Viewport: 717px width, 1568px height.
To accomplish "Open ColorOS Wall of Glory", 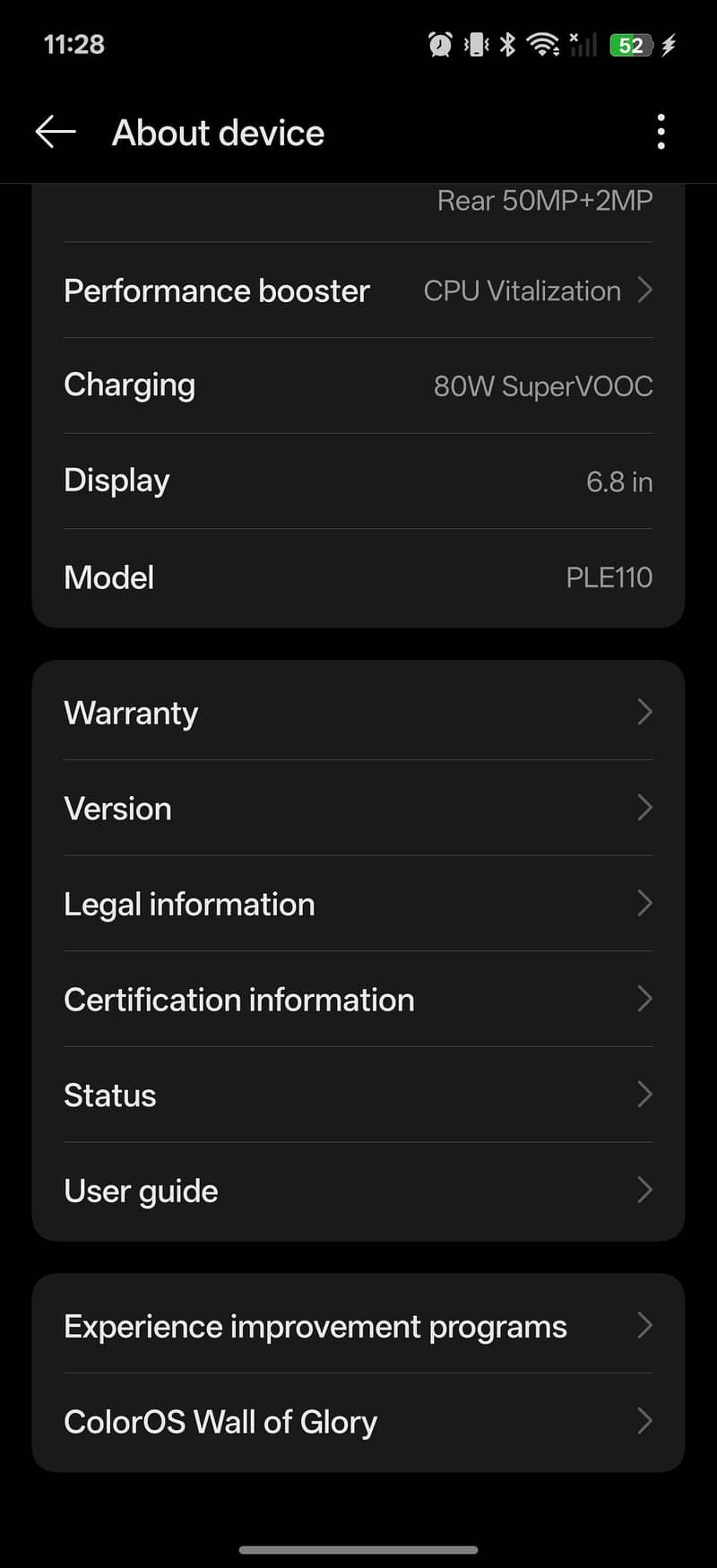I will click(358, 1422).
